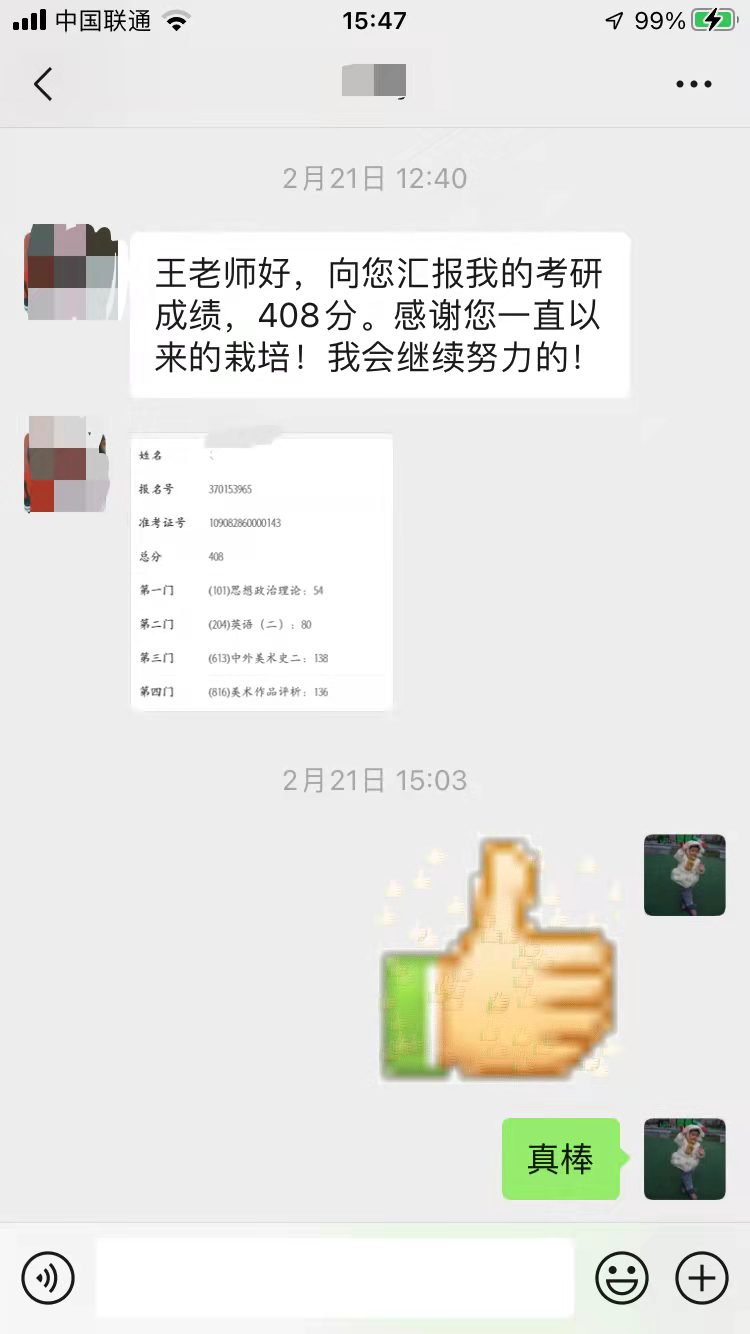Go back to the chat list

[x=42, y=84]
